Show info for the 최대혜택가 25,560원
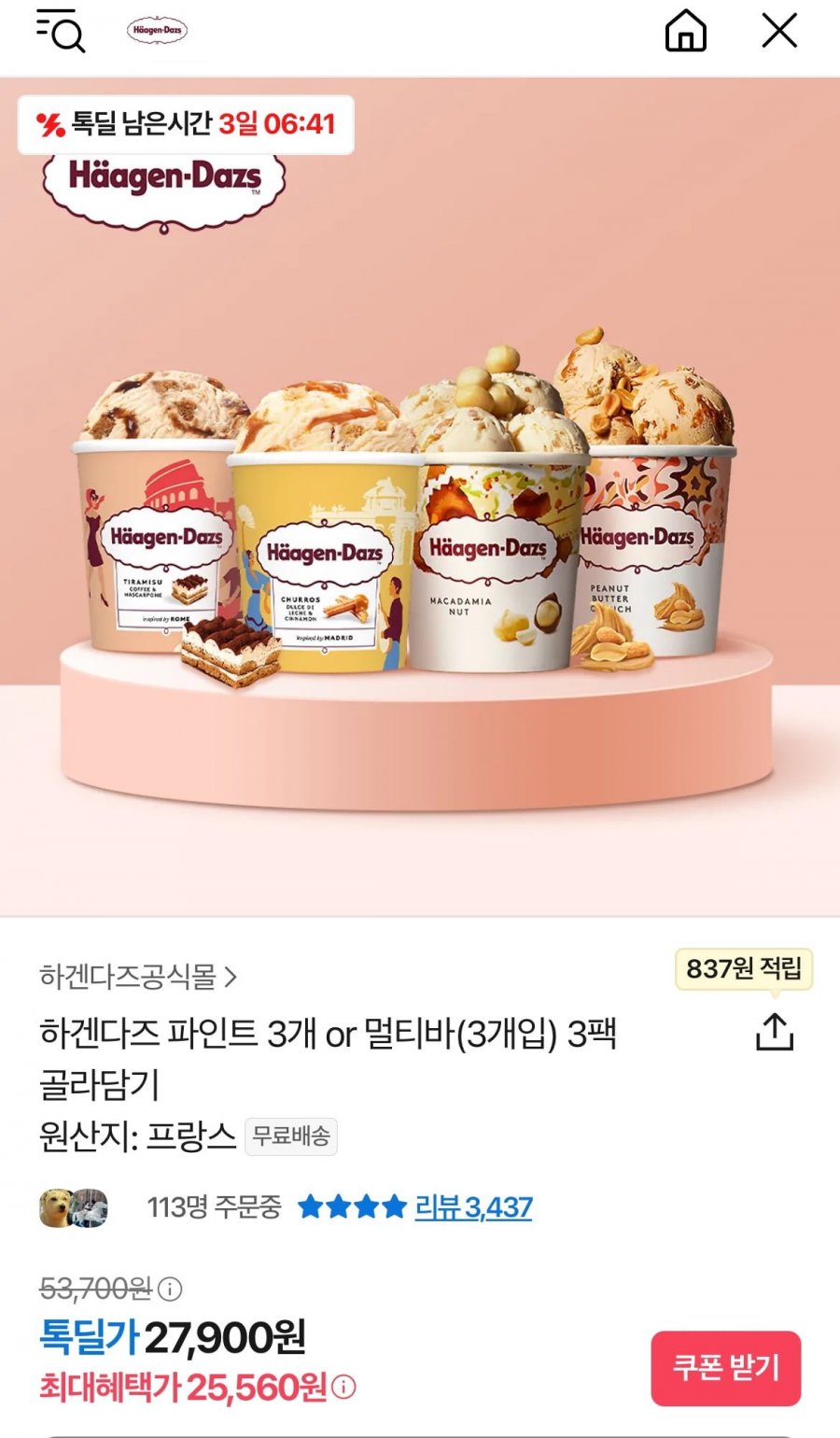The height and width of the screenshot is (1438, 840). [x=343, y=1388]
